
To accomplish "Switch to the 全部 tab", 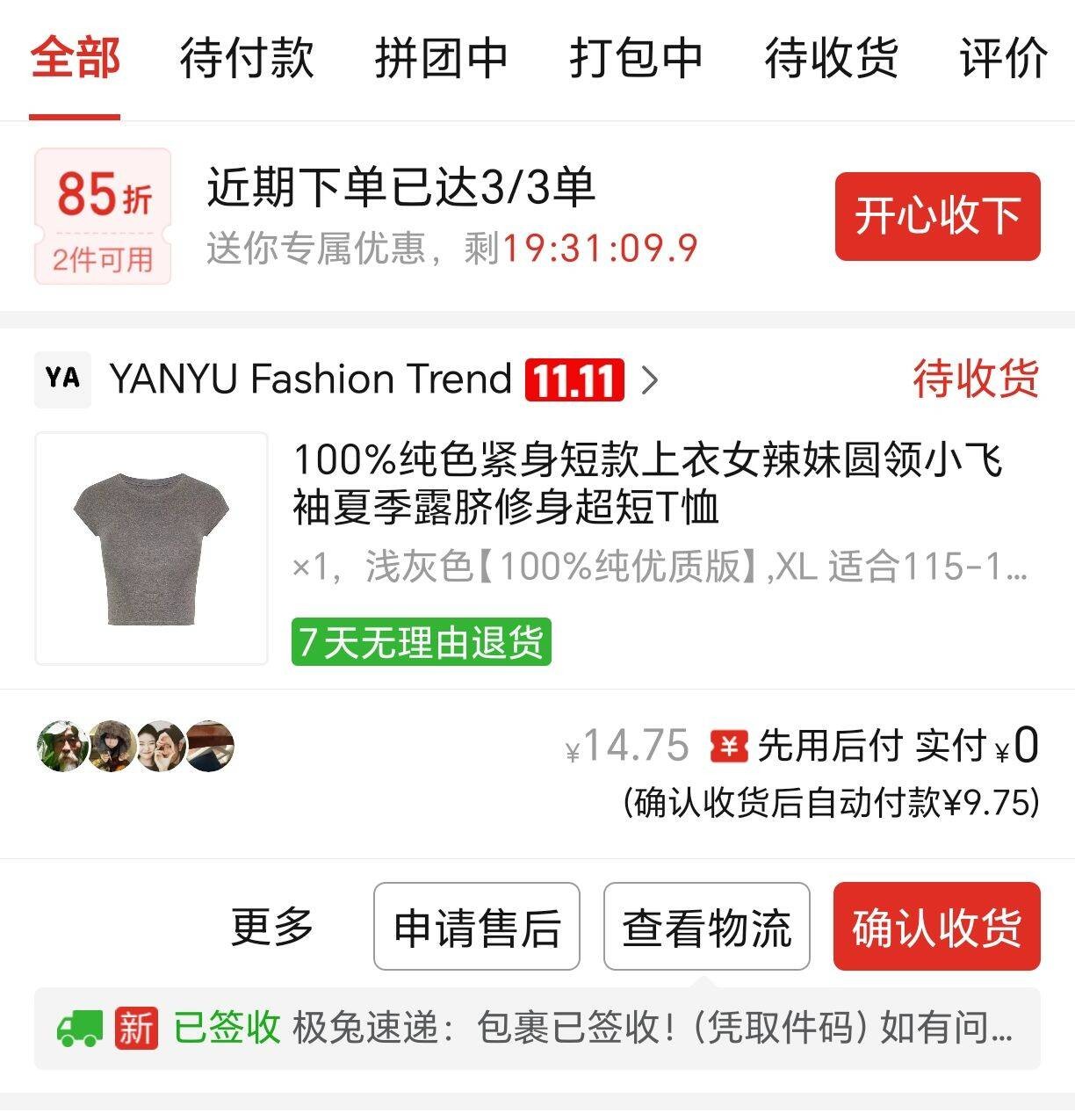I will point(75,58).
